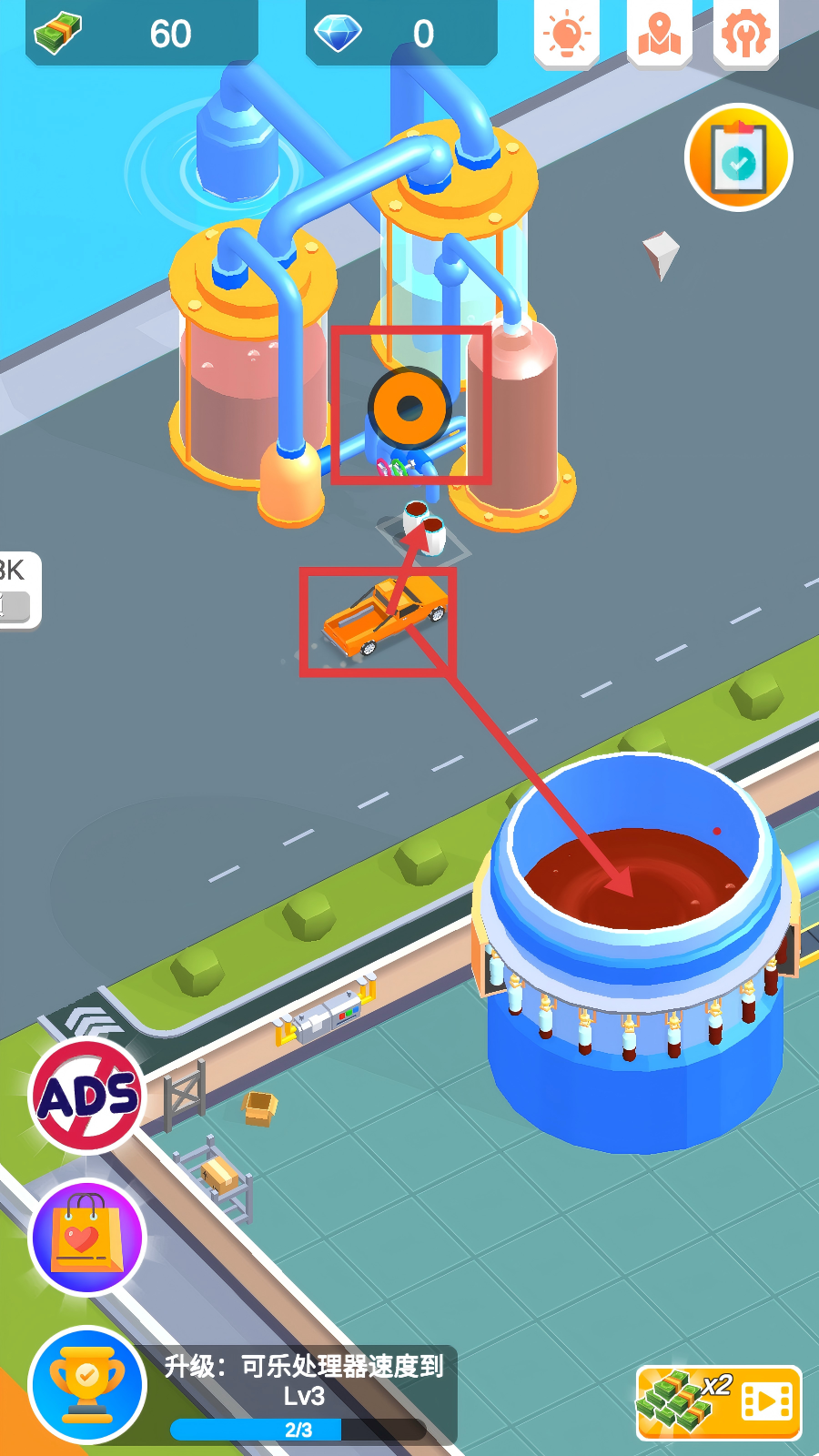Viewport: 819px width, 1456px height.
Task: Tap the remove ADS button
Action: [87, 1095]
